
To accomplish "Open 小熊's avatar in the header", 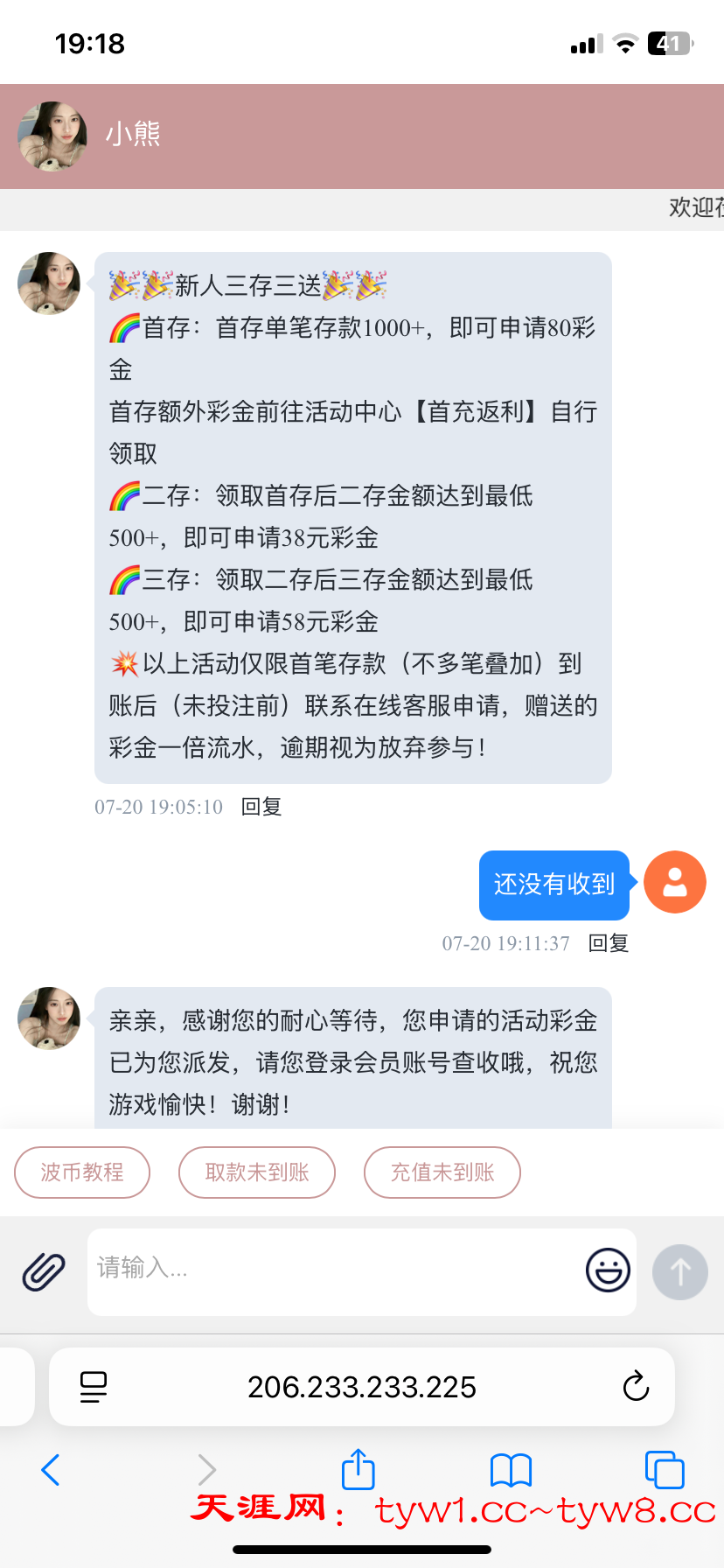I will [52, 136].
